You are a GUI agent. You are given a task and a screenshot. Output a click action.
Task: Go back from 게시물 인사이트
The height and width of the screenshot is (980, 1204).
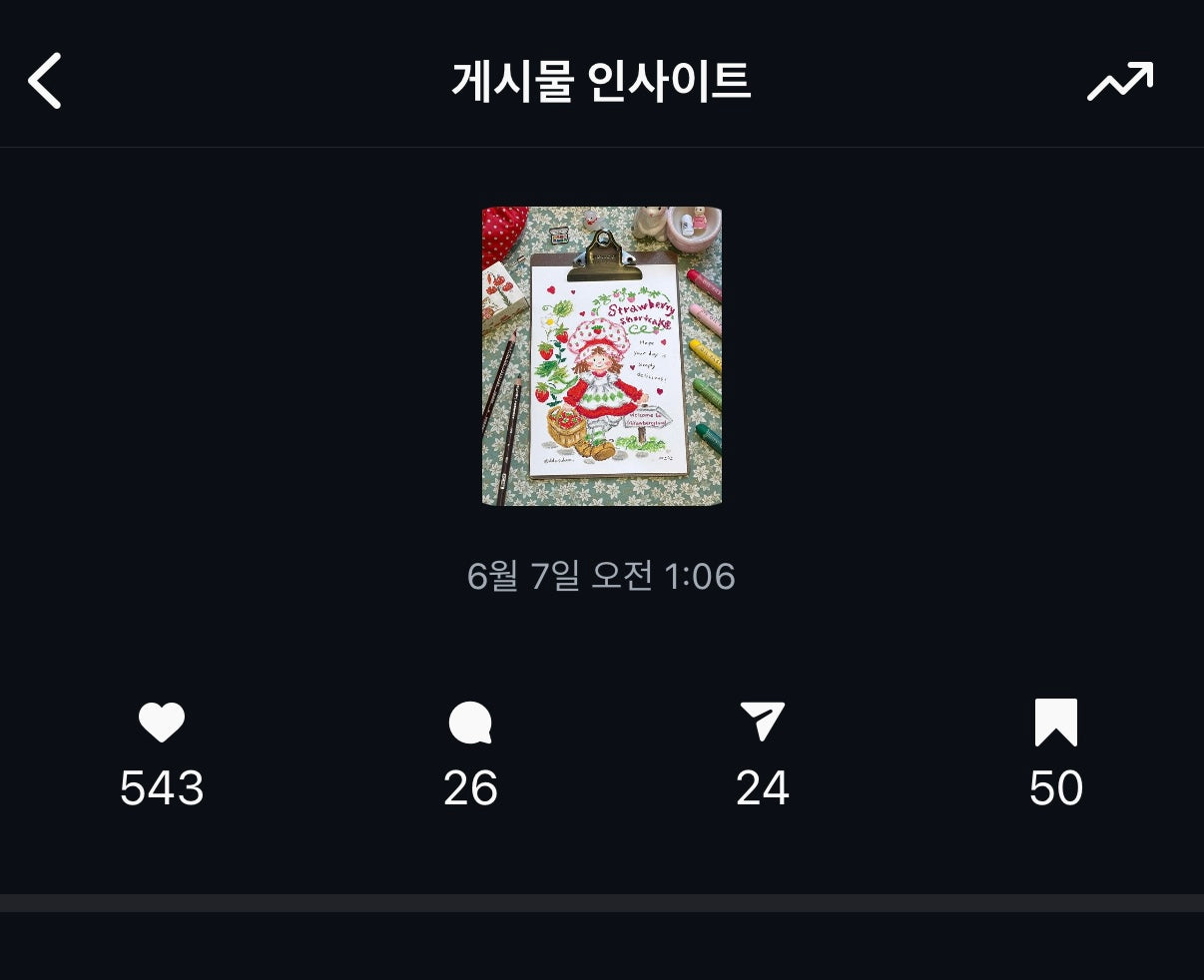pos(45,81)
